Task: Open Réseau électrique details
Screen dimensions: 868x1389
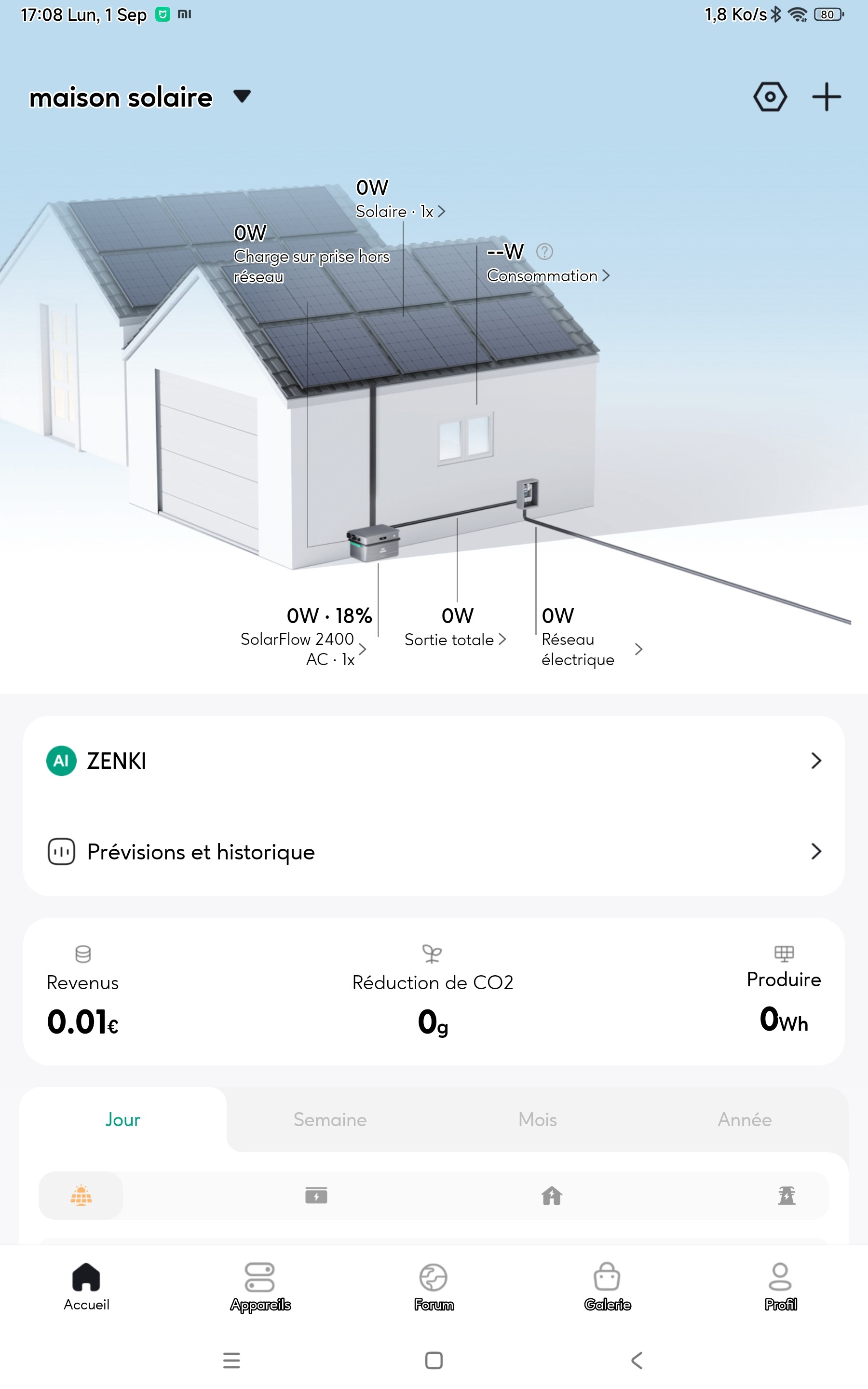Action: pos(591,649)
